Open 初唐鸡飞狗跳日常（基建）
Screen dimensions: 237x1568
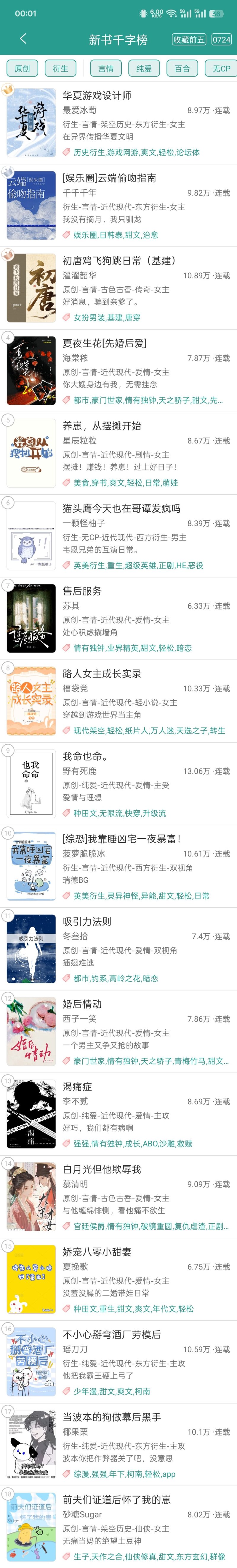click(119, 261)
